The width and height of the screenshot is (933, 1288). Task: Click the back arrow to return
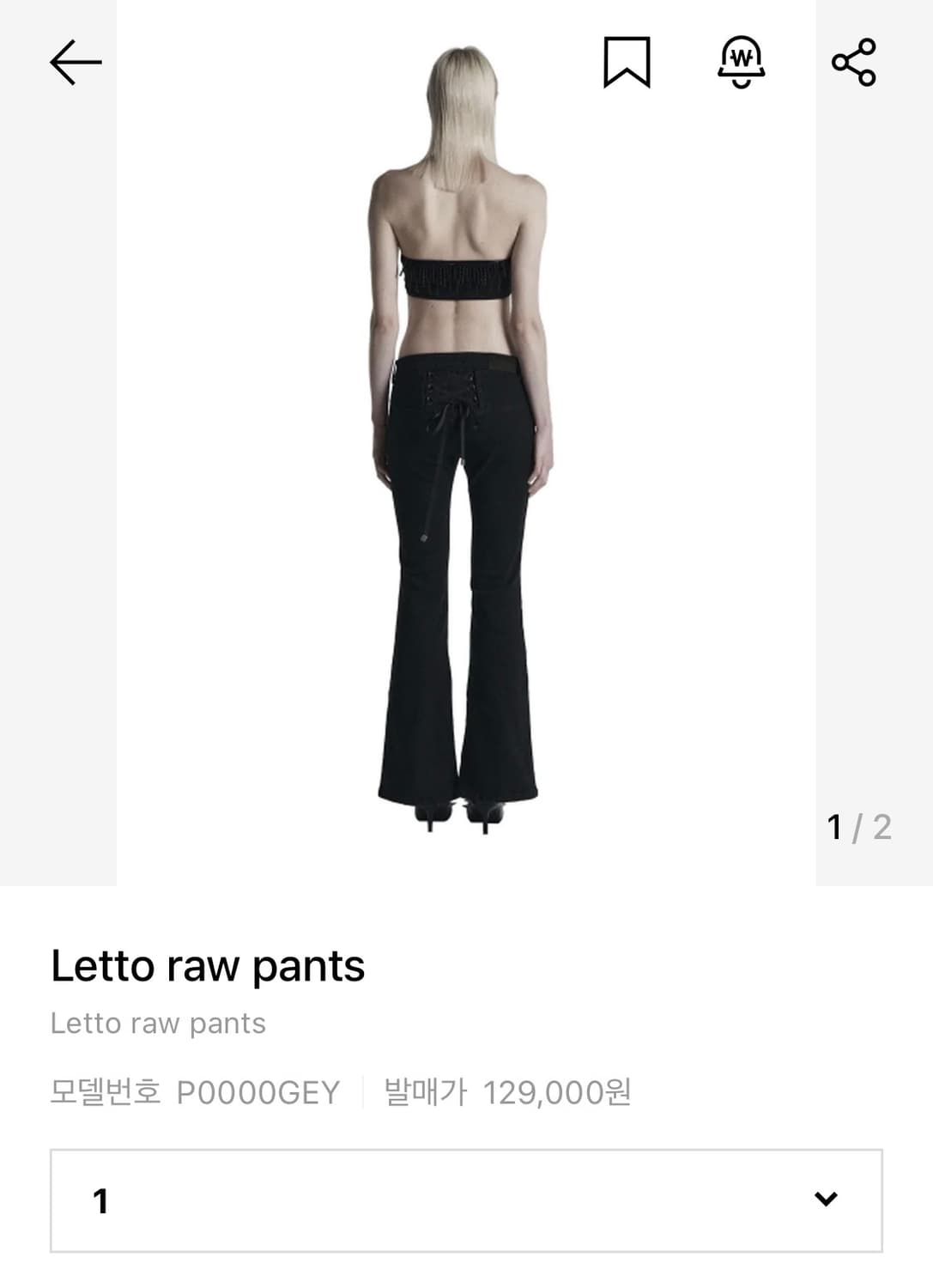pyautogui.click(x=73, y=62)
